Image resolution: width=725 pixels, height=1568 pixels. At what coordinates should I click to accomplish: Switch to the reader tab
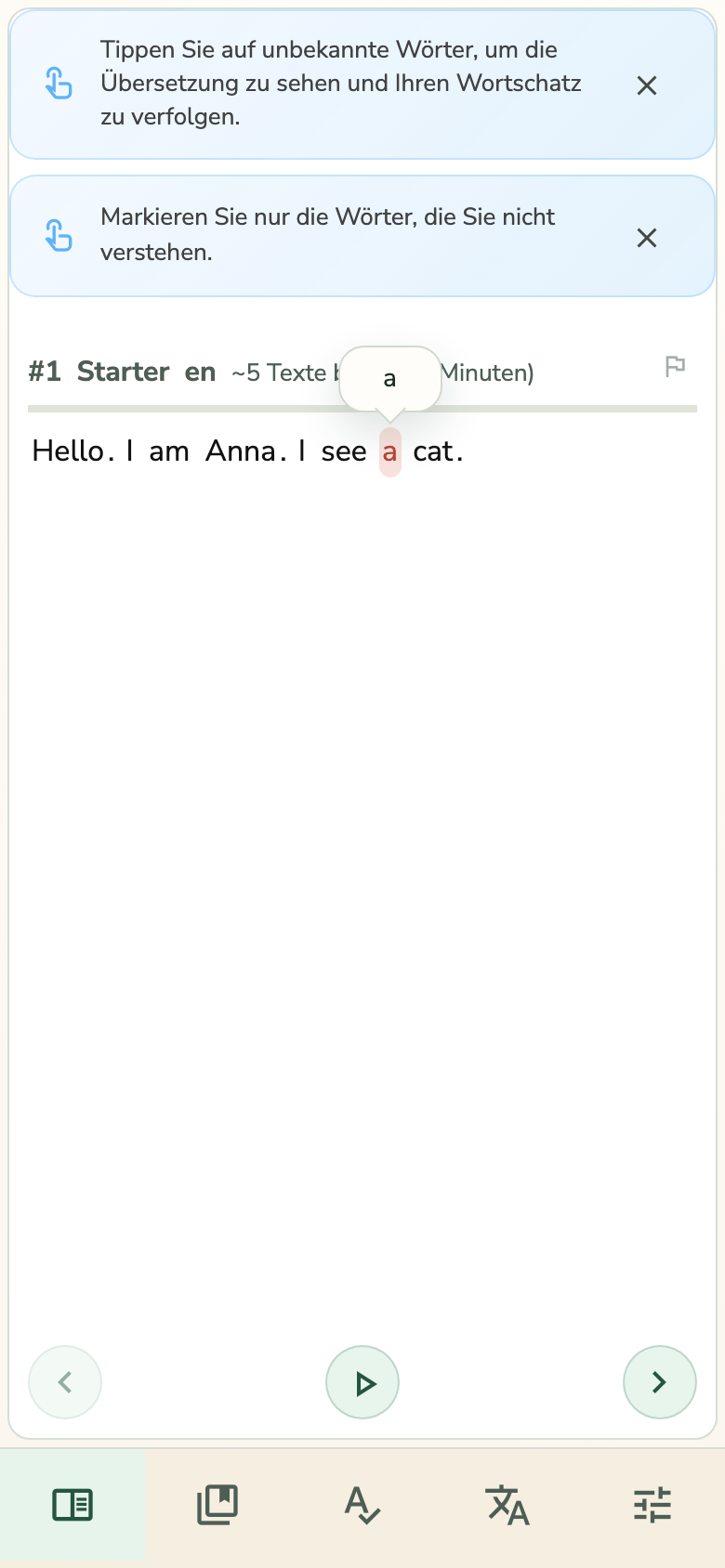tap(72, 1505)
